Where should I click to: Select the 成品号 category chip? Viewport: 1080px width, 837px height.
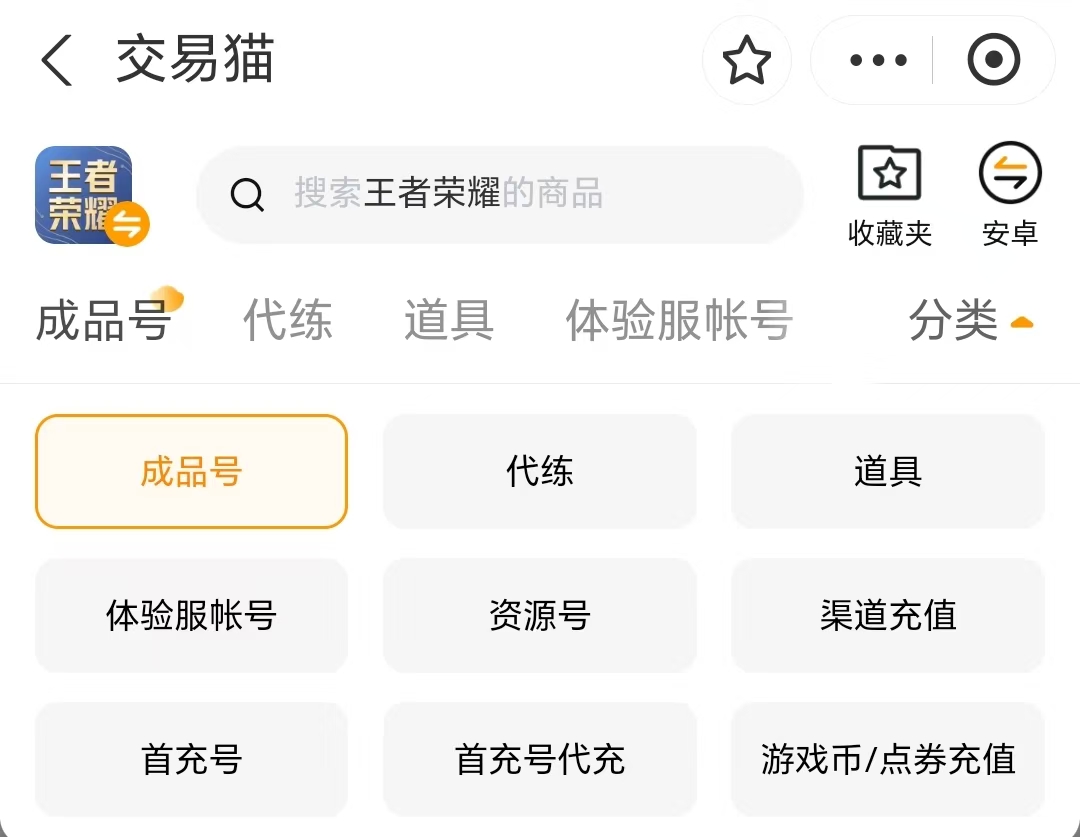click(191, 471)
